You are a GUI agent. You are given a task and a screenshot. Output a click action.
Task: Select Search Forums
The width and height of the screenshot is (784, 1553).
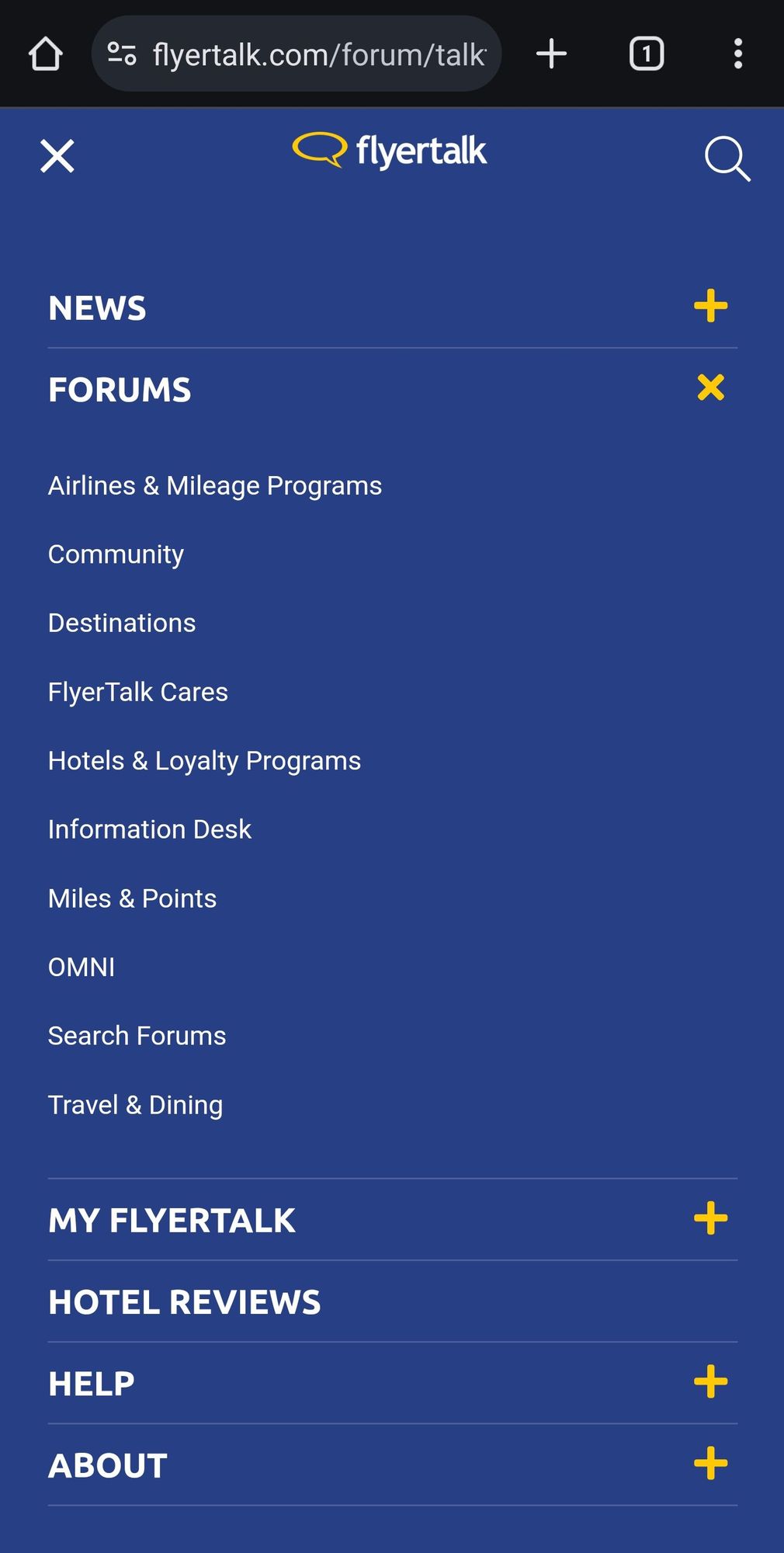click(x=137, y=1036)
